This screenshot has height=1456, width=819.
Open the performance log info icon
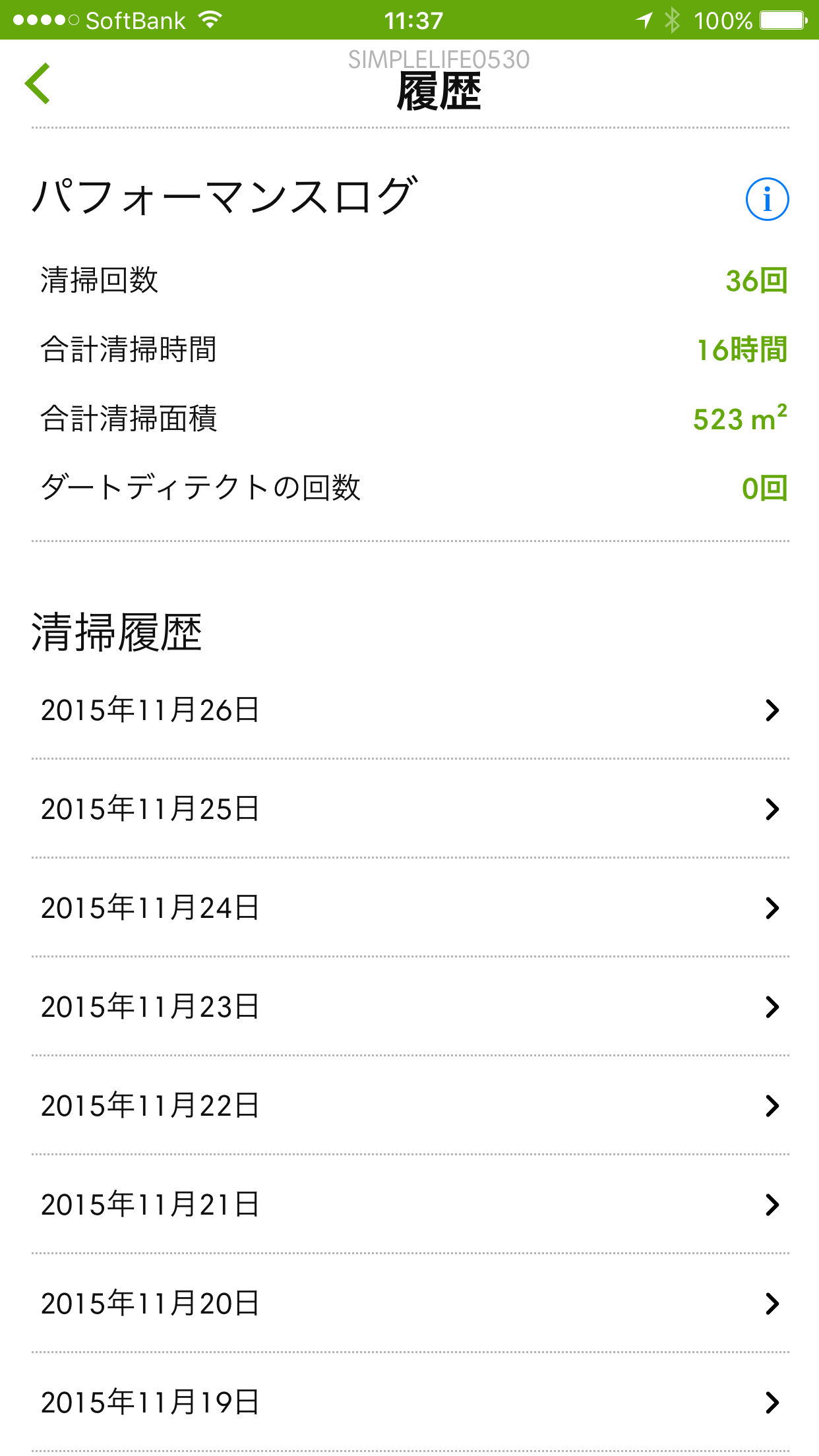767,199
